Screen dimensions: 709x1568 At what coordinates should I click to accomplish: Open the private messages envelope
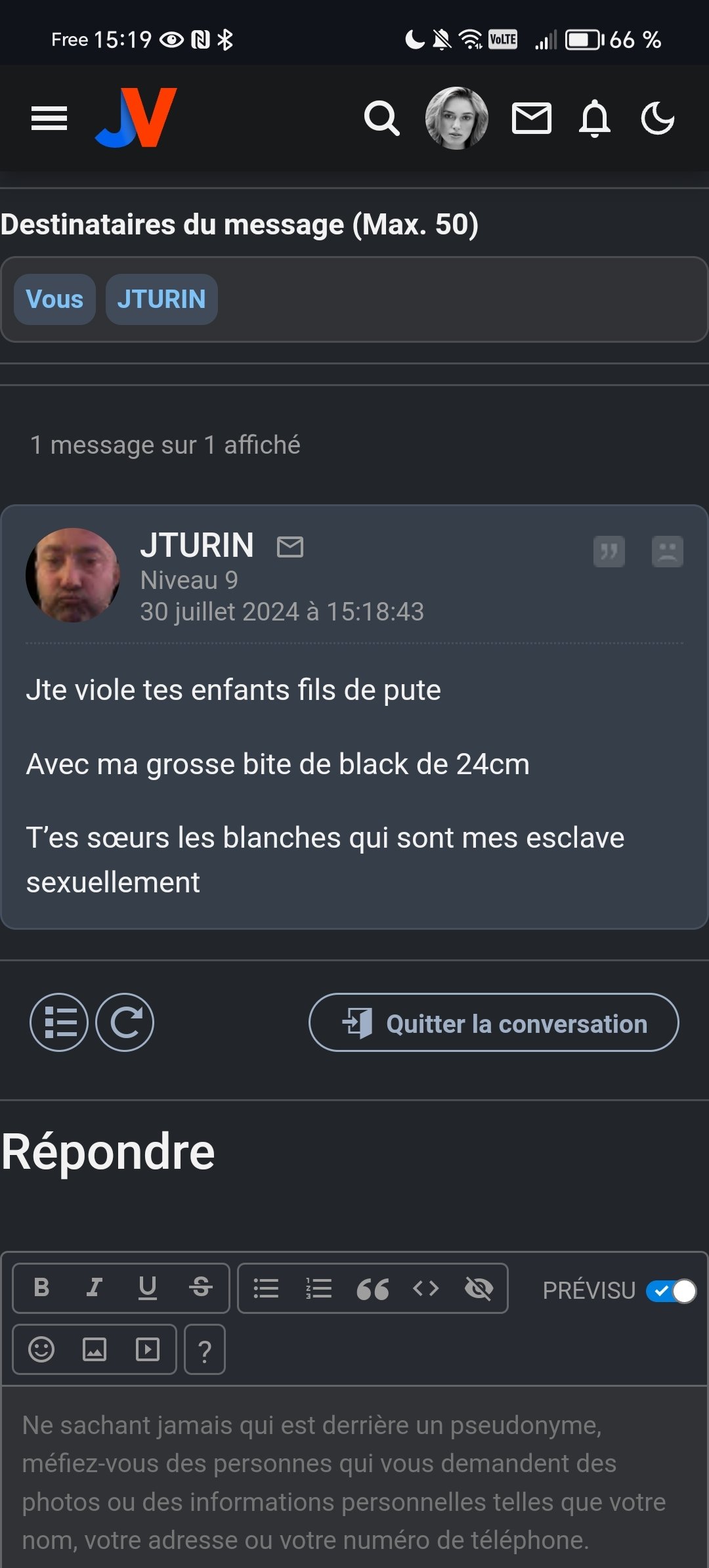click(x=531, y=119)
